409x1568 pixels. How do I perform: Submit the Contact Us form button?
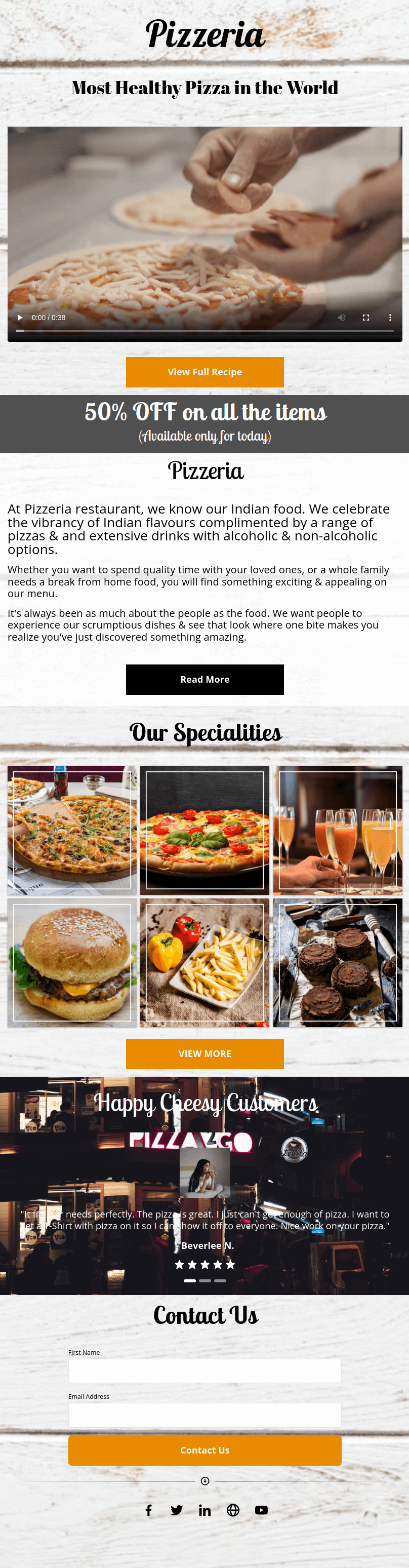pos(204,1451)
